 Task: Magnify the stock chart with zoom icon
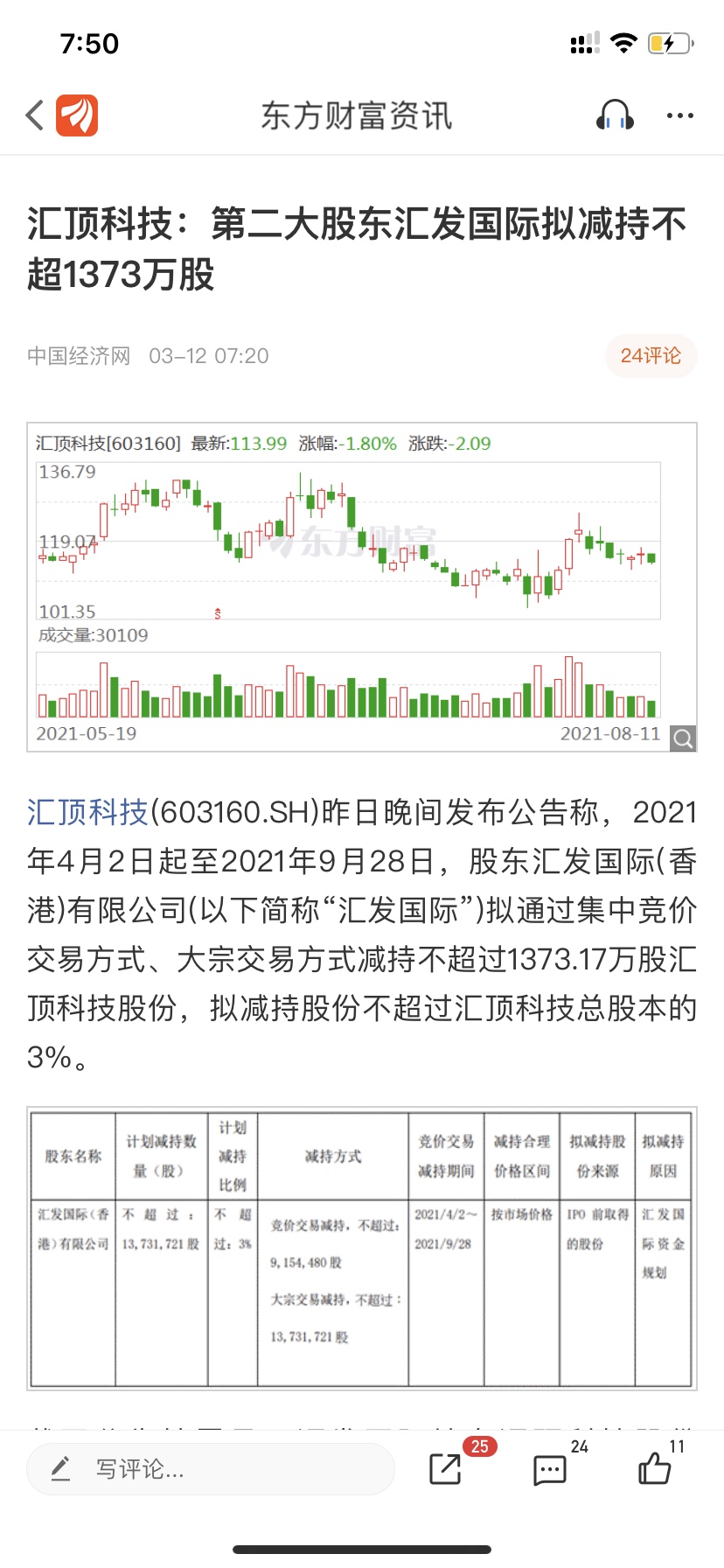point(683,738)
